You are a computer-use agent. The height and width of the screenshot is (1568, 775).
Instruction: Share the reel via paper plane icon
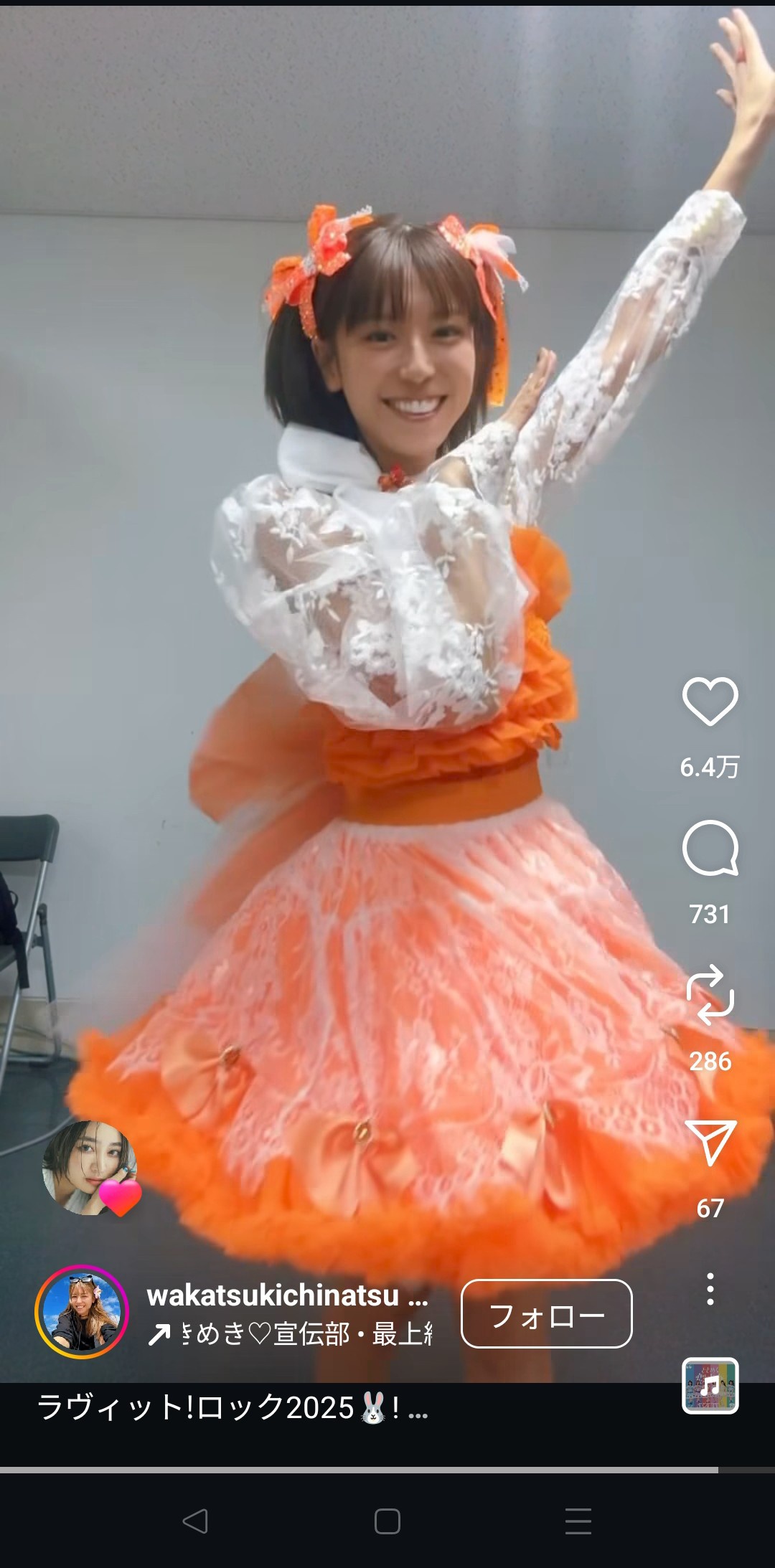coord(710,1142)
